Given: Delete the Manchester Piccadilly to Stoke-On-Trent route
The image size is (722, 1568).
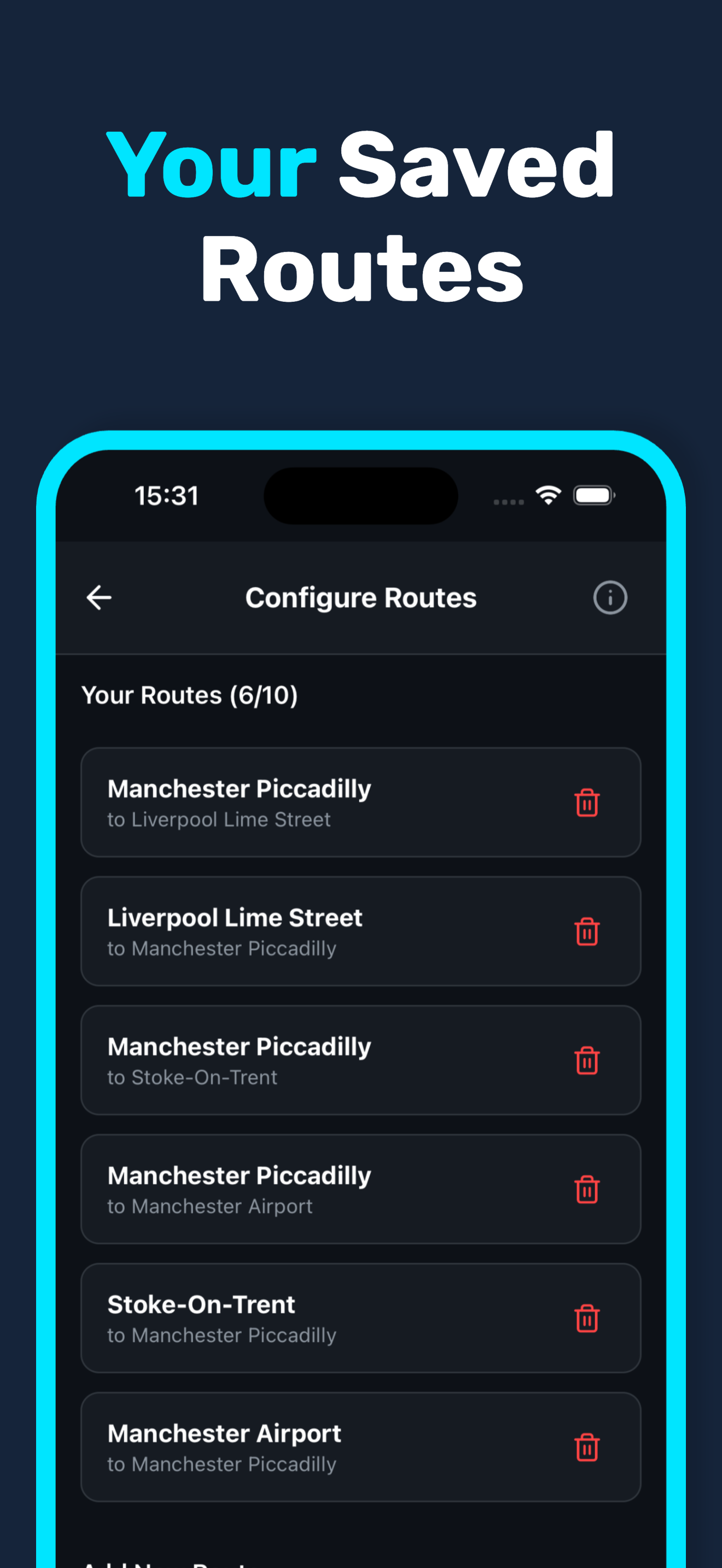Looking at the screenshot, I should [x=586, y=1060].
